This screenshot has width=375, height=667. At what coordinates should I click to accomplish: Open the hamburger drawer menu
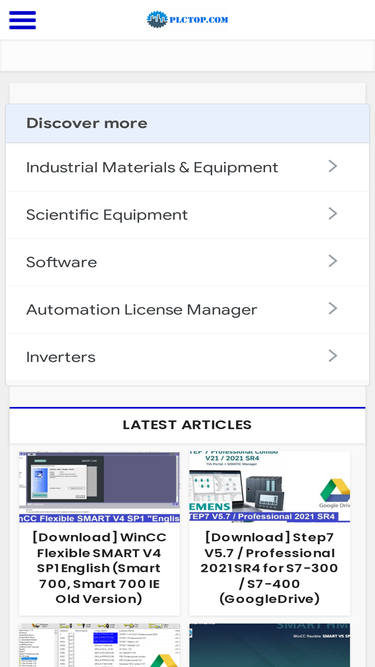[x=23, y=20]
